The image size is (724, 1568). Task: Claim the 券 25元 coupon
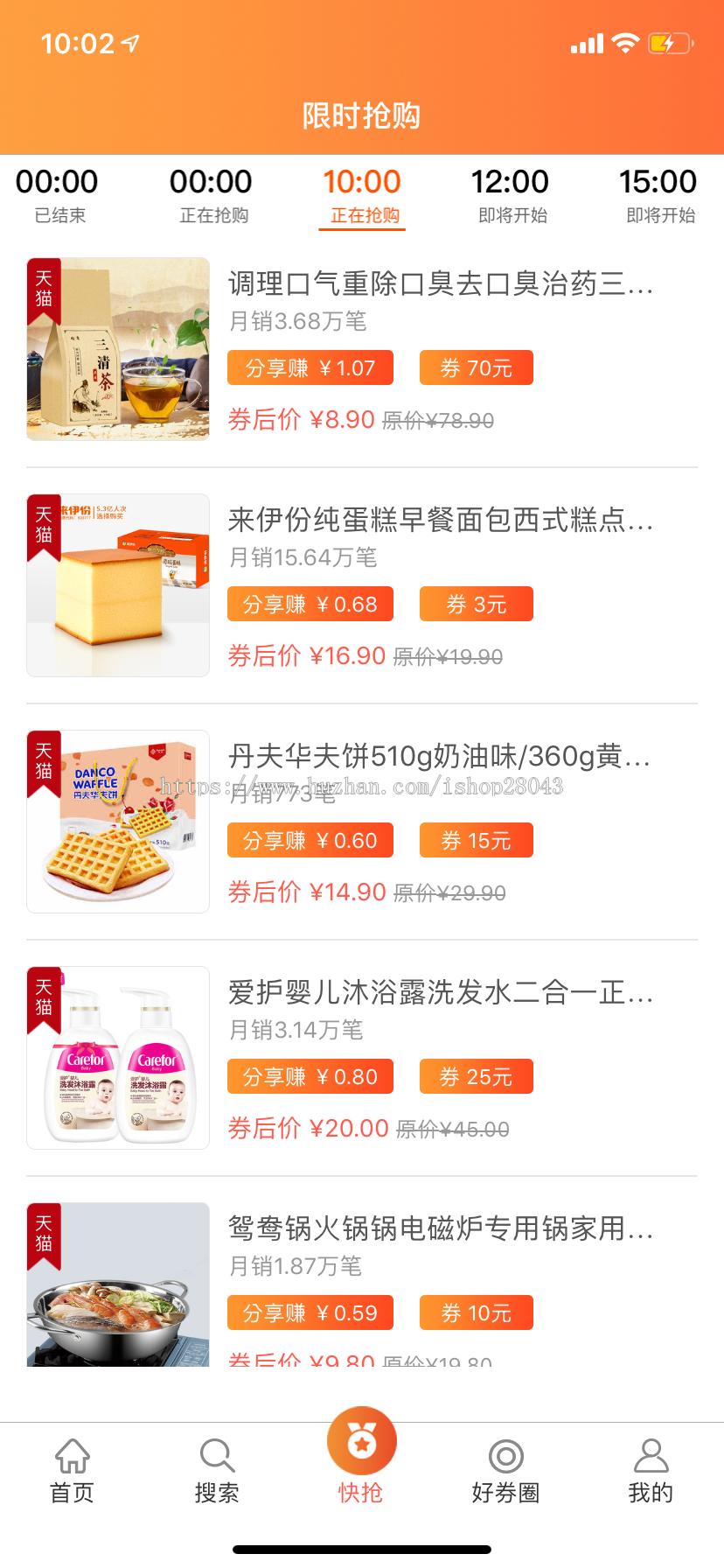click(x=477, y=1077)
